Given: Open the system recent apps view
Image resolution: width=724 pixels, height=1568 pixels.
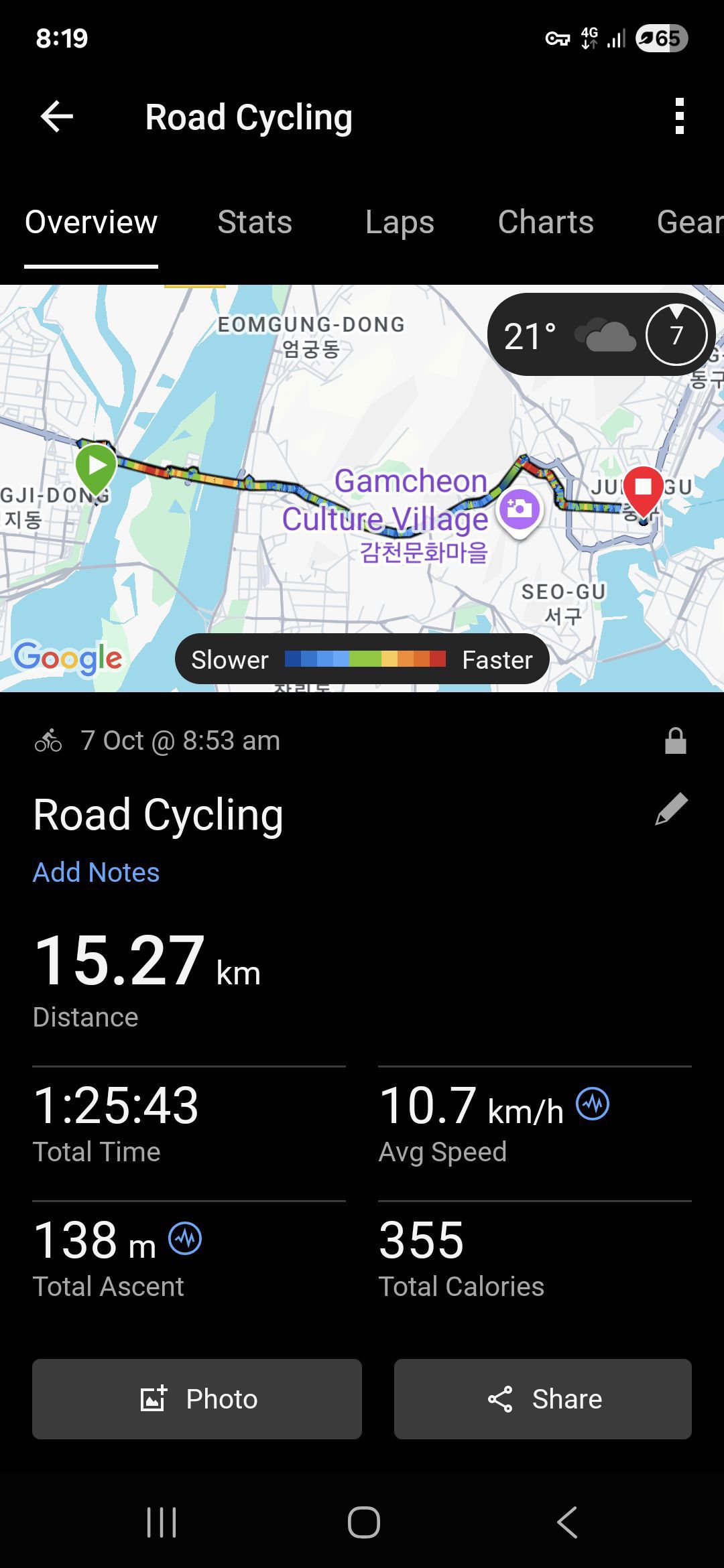Looking at the screenshot, I should pyautogui.click(x=162, y=1522).
